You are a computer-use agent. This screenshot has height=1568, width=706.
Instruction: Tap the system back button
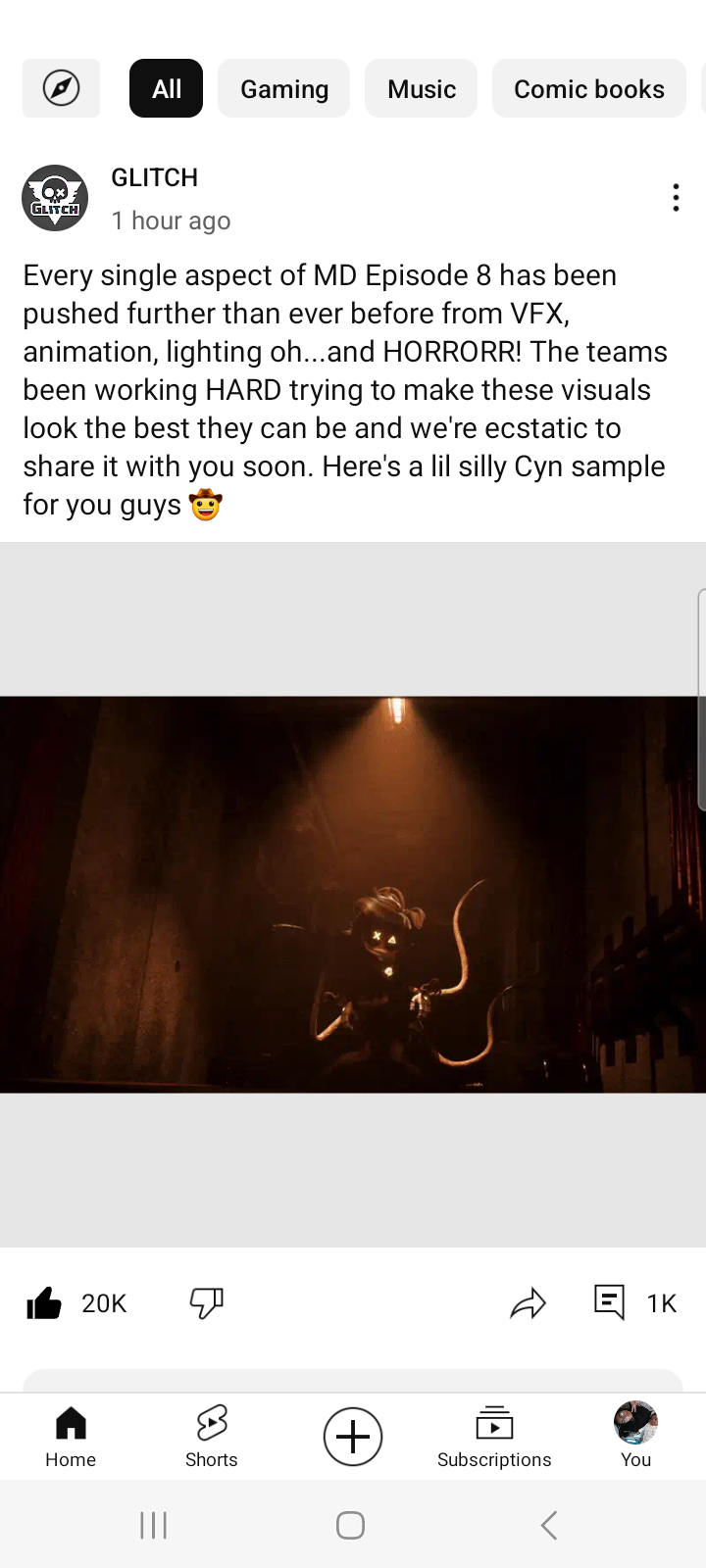pos(549,1525)
